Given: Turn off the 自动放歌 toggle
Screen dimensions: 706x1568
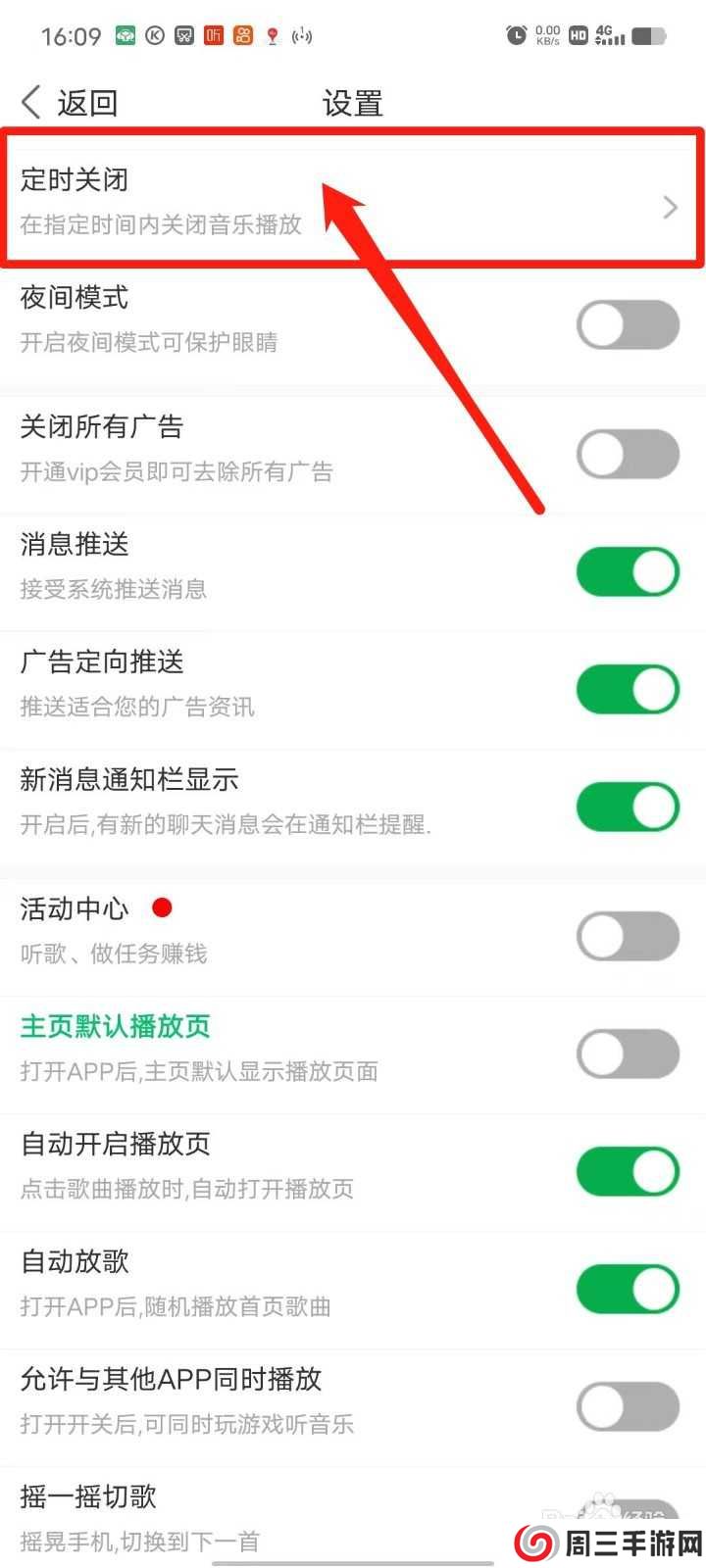Looking at the screenshot, I should [628, 1289].
